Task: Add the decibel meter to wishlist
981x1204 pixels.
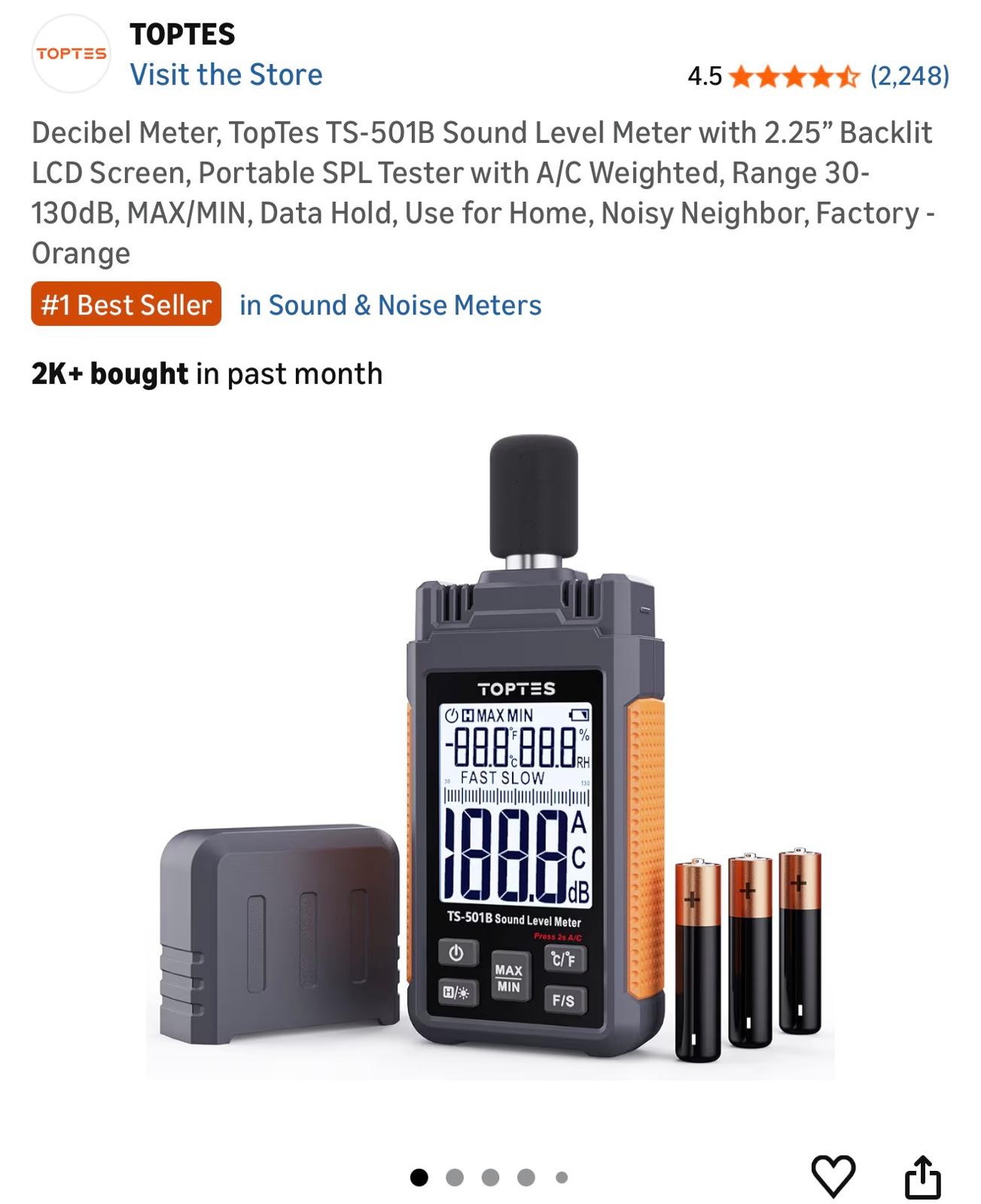Action: click(833, 1175)
